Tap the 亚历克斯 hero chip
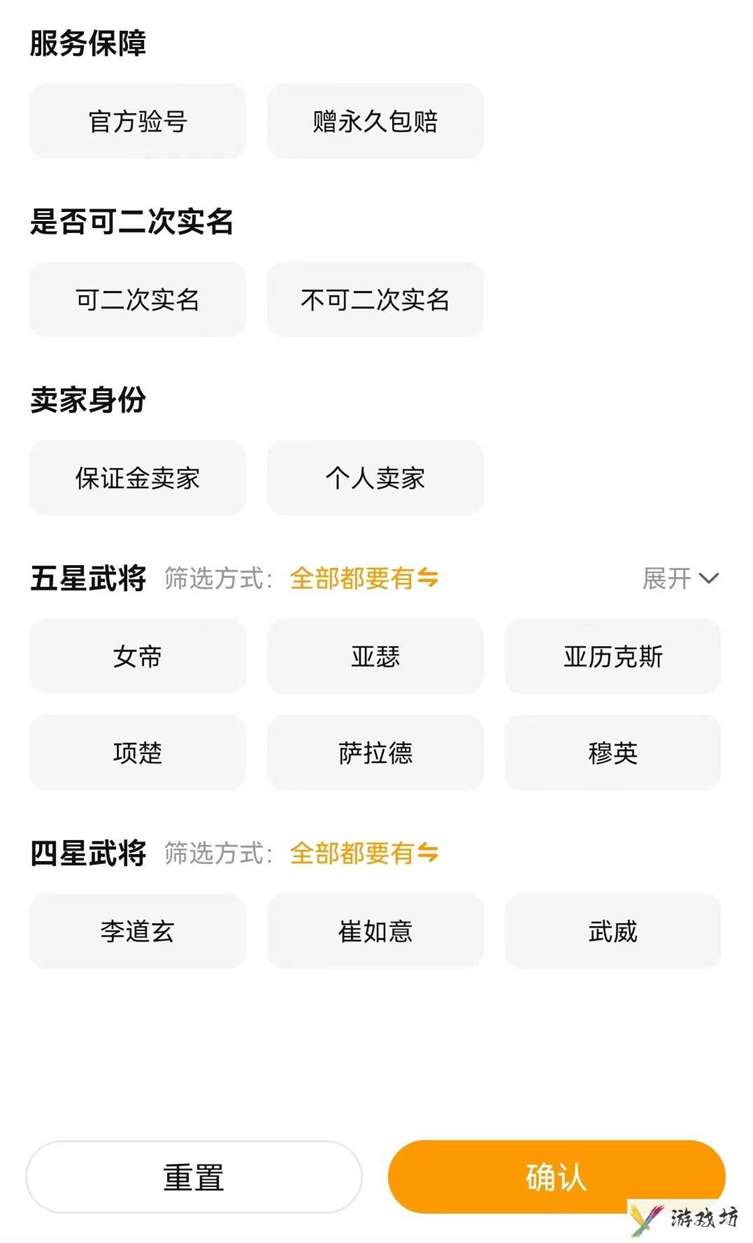This screenshot has height=1243, width=753. pyautogui.click(x=613, y=657)
